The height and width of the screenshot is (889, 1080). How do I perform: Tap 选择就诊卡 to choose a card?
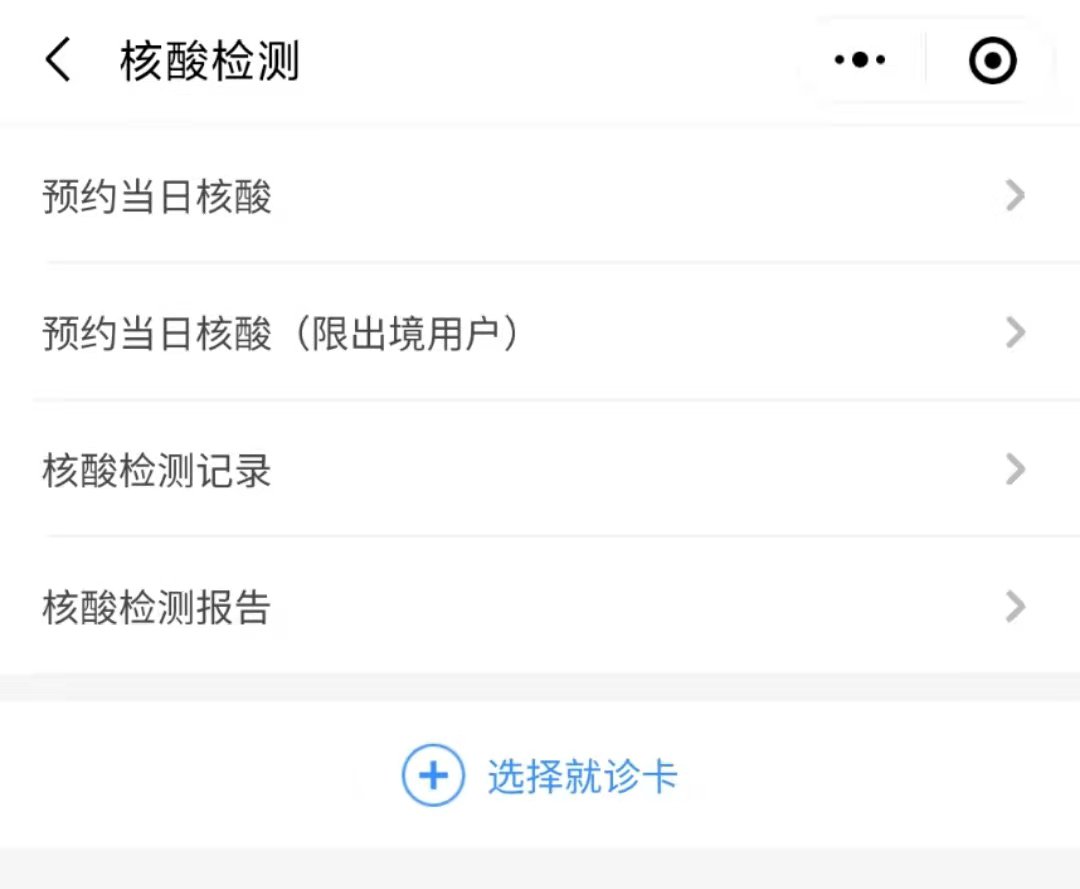coord(541,776)
